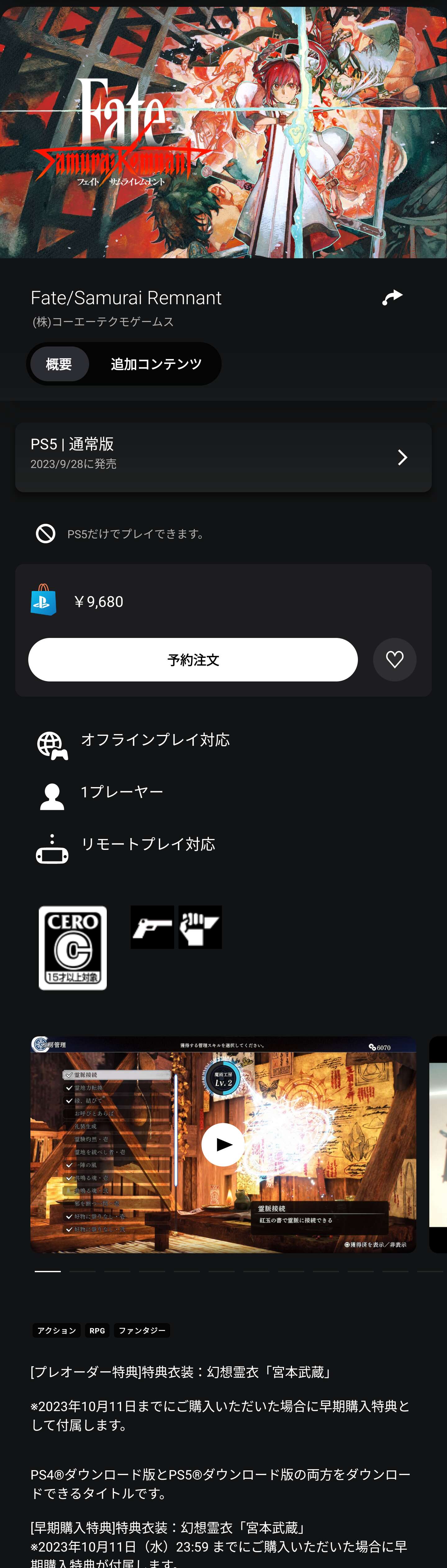447x1568 pixels.
Task: Open the PS5 通常版 edition selector
Action: tap(223, 457)
